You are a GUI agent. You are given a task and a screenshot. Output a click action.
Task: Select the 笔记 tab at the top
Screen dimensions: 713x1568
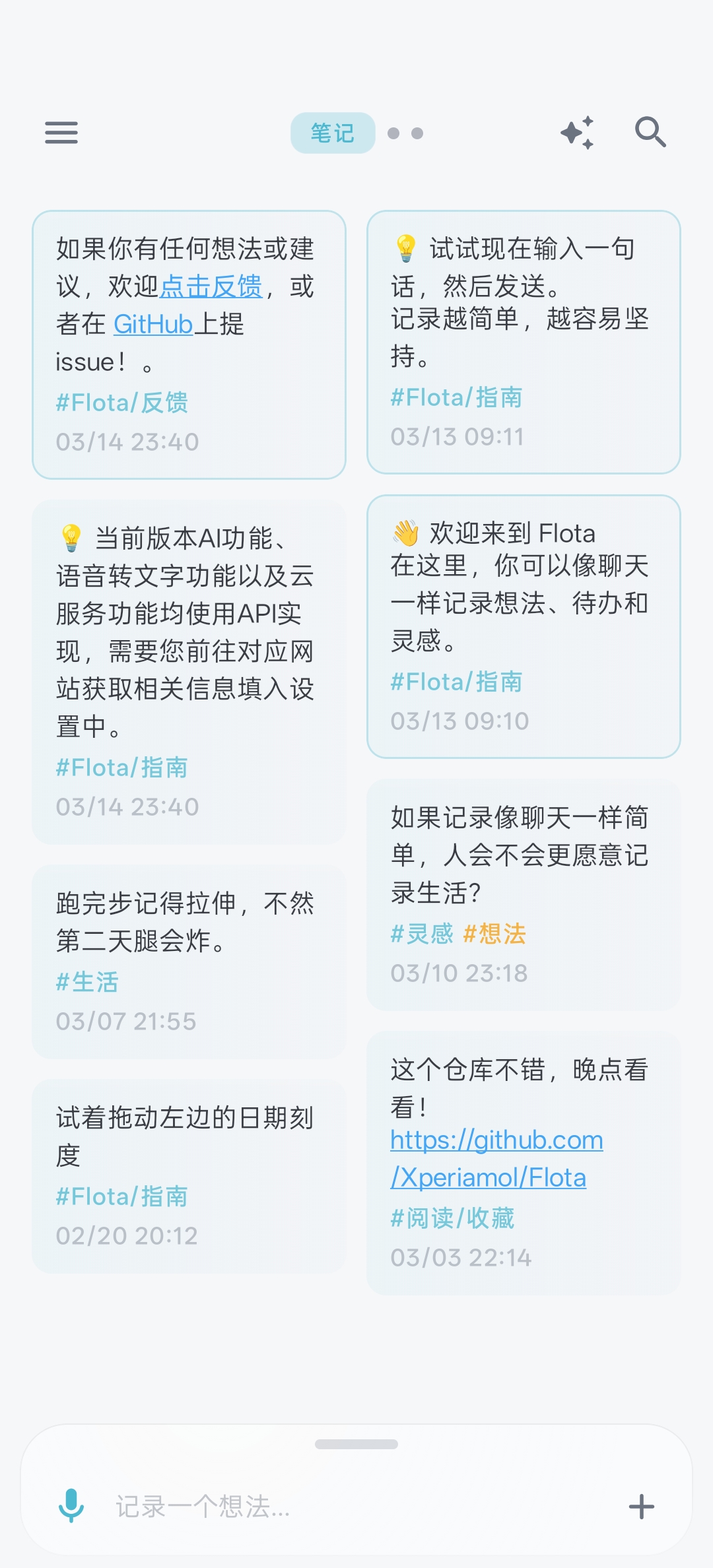[333, 132]
